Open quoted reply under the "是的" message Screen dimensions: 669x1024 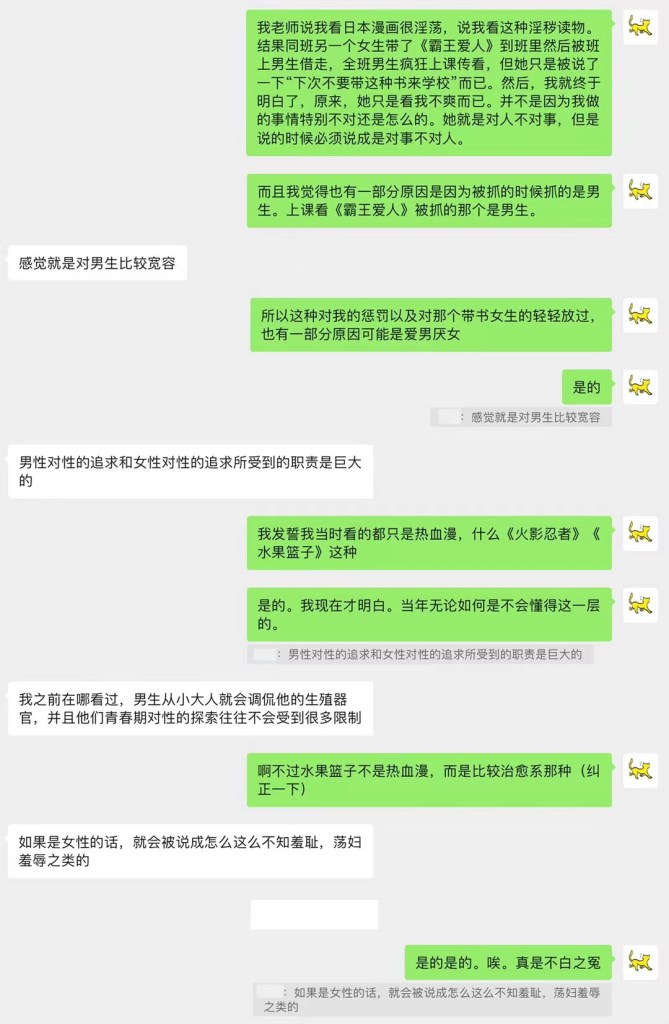pyautogui.click(x=521, y=417)
